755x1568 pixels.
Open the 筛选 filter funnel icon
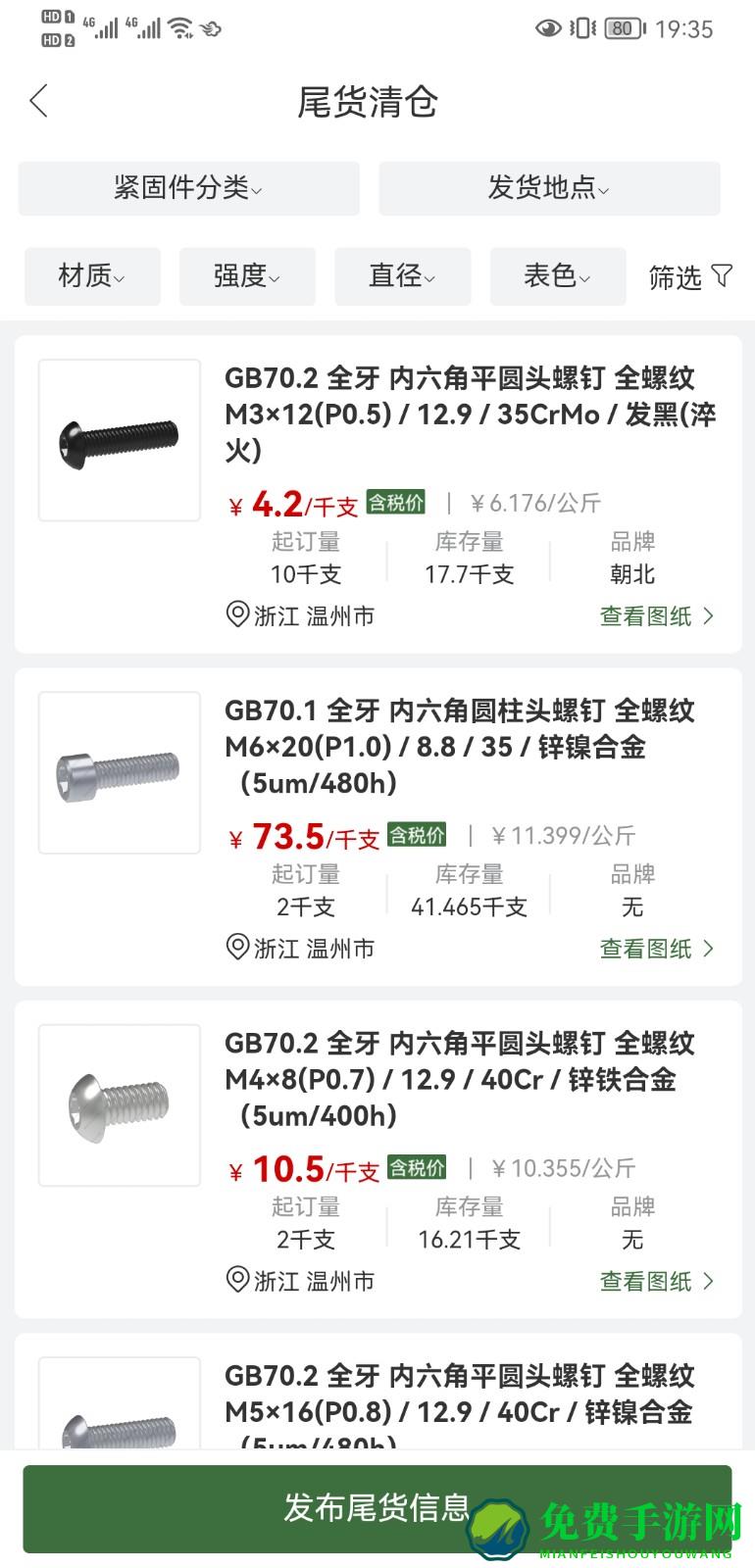point(722,278)
